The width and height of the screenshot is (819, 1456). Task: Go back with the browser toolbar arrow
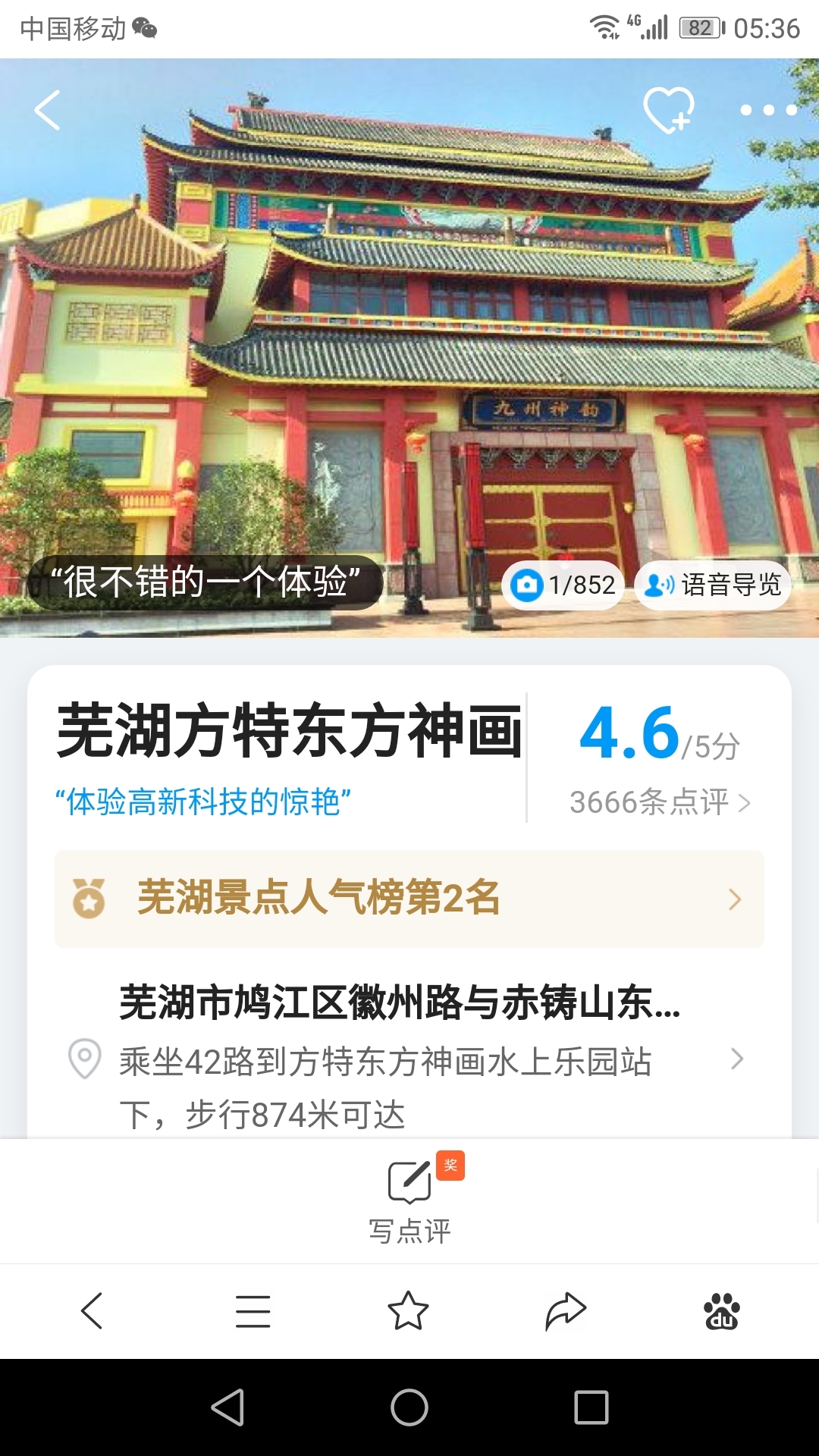[92, 1311]
